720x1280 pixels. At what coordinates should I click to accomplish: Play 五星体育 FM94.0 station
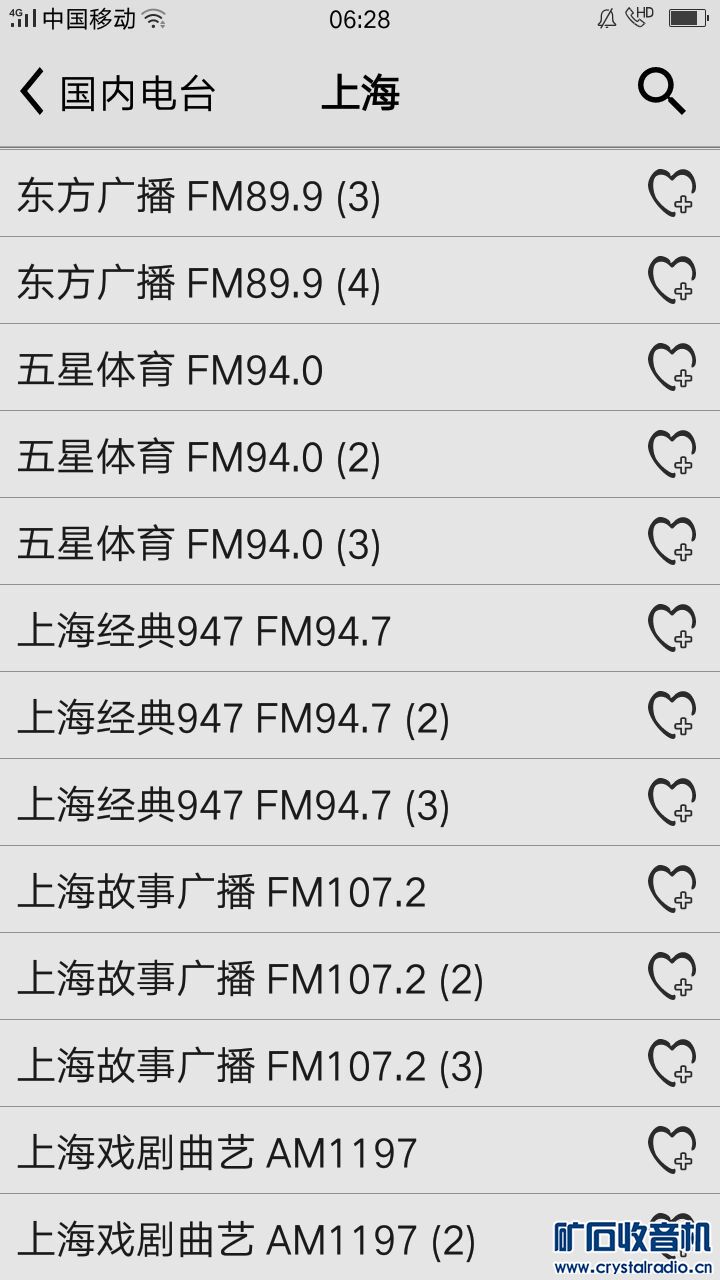(x=170, y=371)
